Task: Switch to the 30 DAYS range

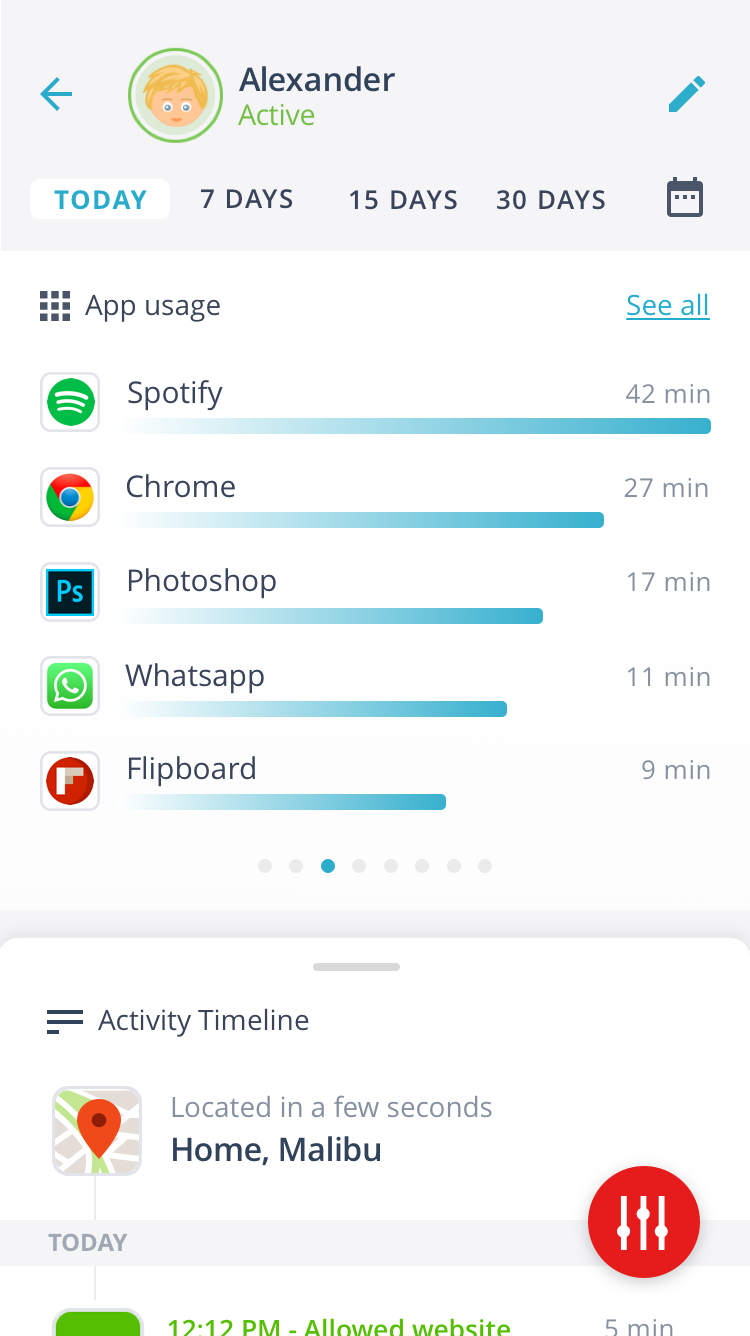Action: tap(551, 199)
